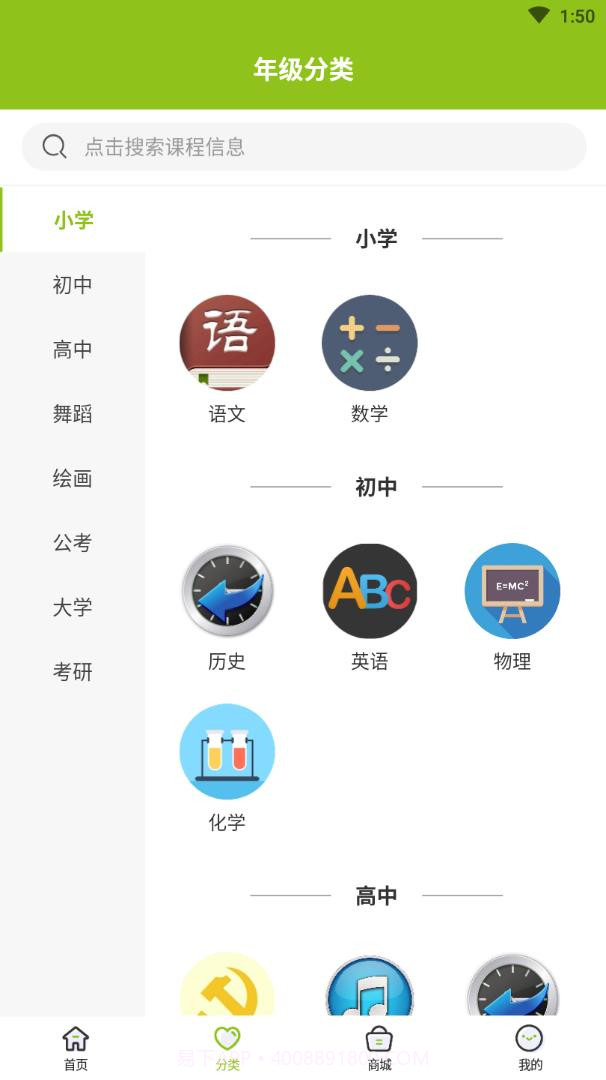Viewport: 606px width, 1080px height.
Task: Tap the course search box
Action: (x=303, y=147)
